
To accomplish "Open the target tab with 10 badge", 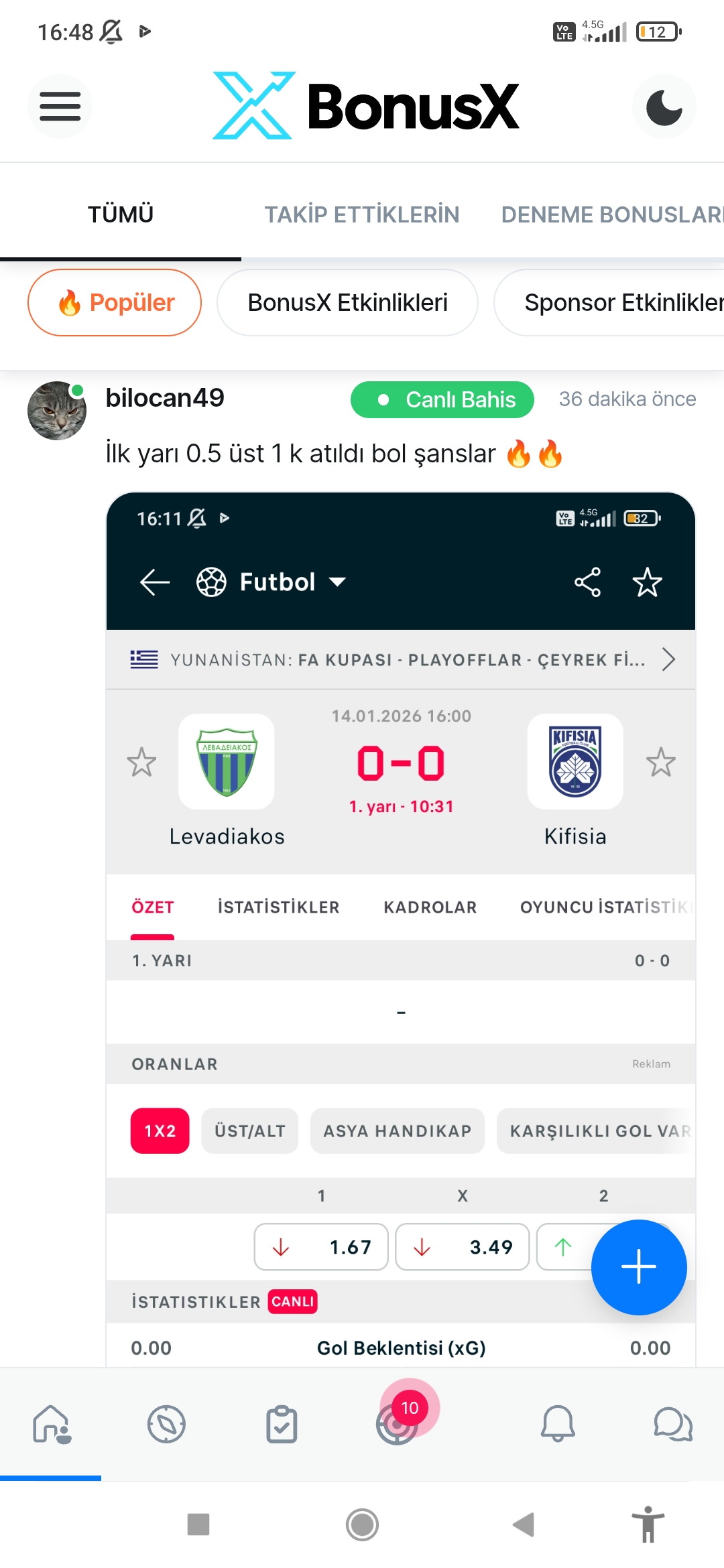I will [x=398, y=1423].
